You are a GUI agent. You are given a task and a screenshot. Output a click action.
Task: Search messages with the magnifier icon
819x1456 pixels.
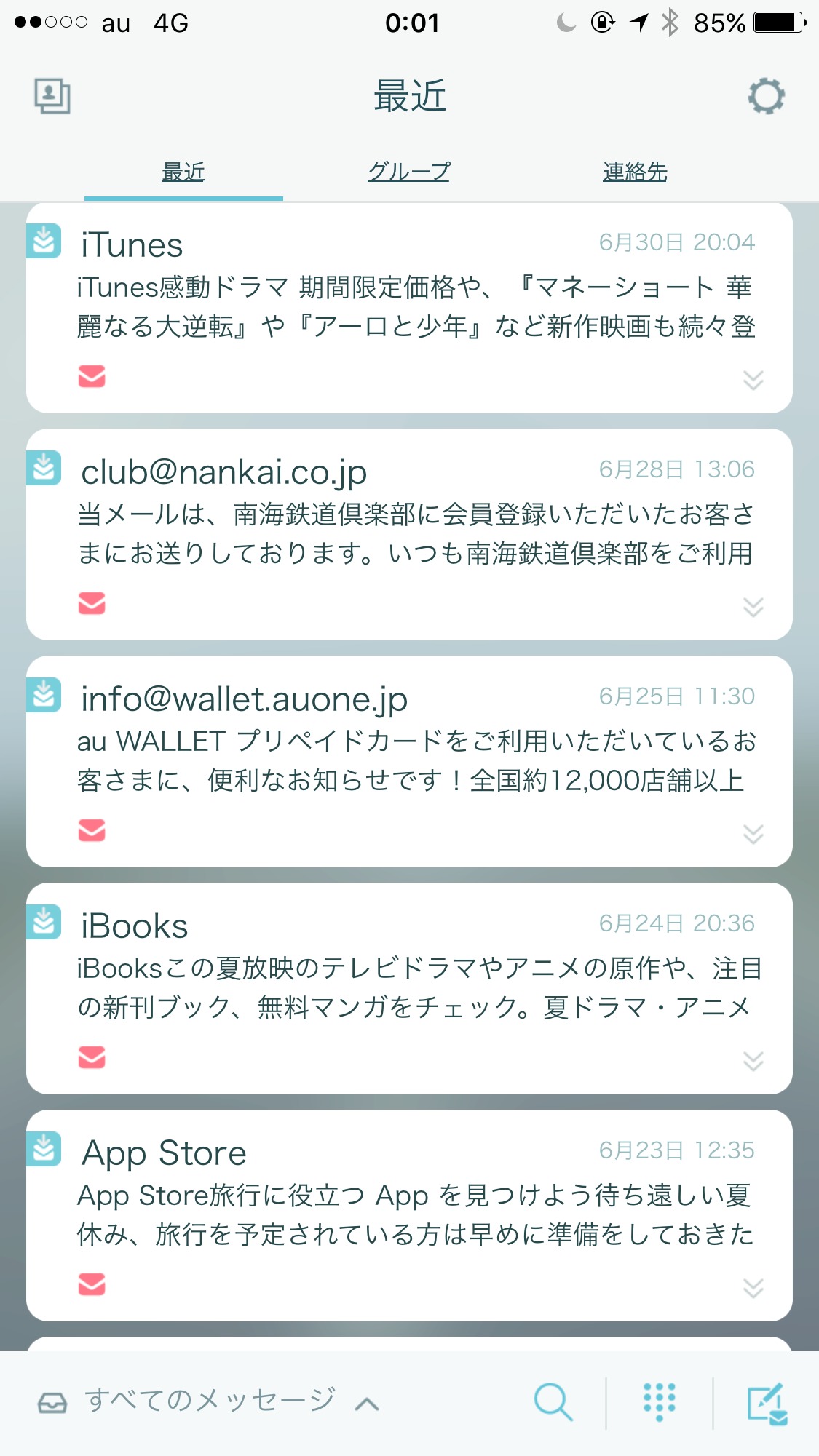coord(553,1401)
